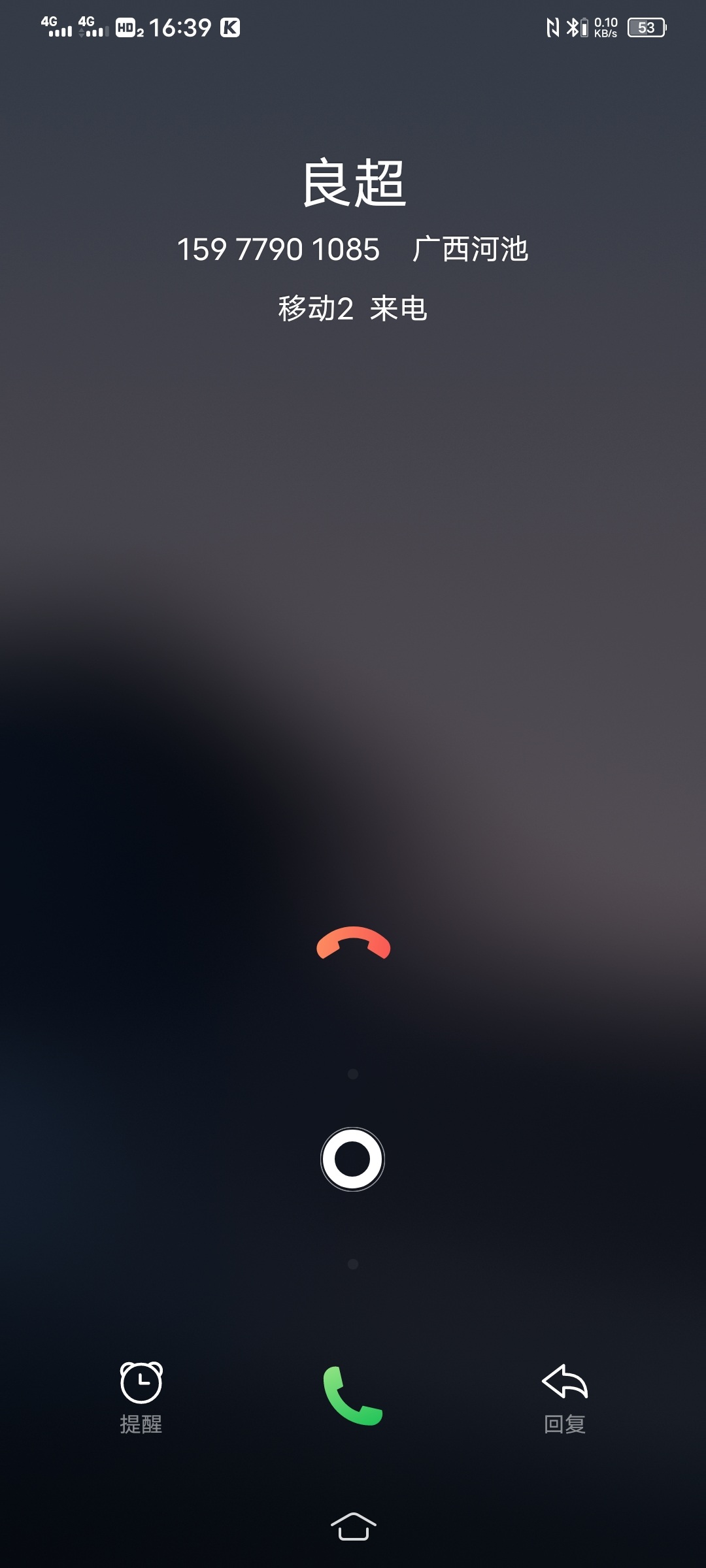This screenshot has height=1568, width=706.
Task: Decline the call from 良超
Action: point(353,944)
